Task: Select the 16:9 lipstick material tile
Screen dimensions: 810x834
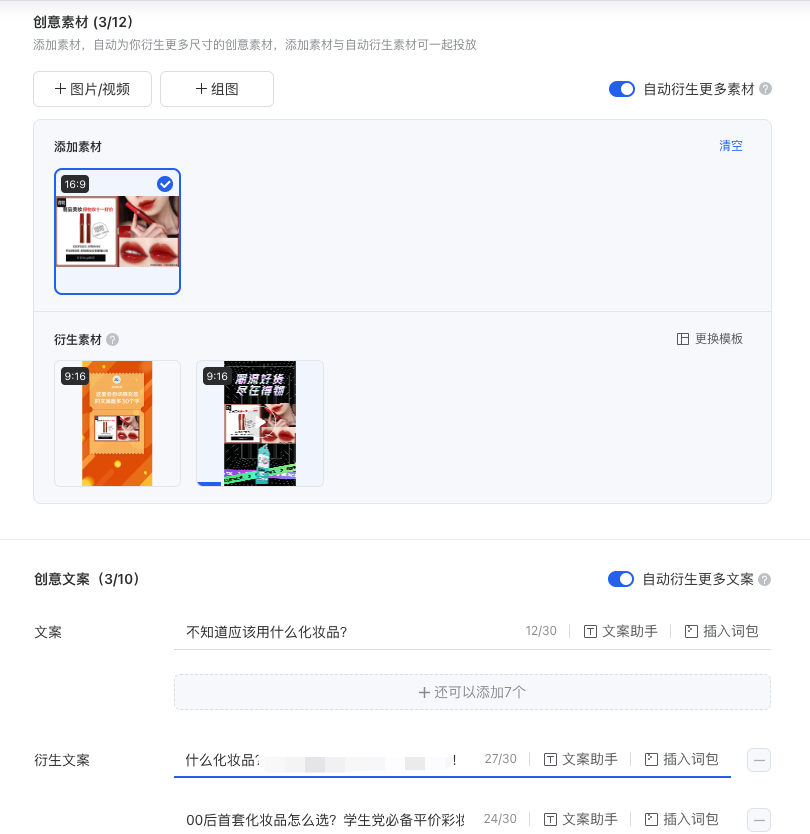Action: tap(117, 232)
